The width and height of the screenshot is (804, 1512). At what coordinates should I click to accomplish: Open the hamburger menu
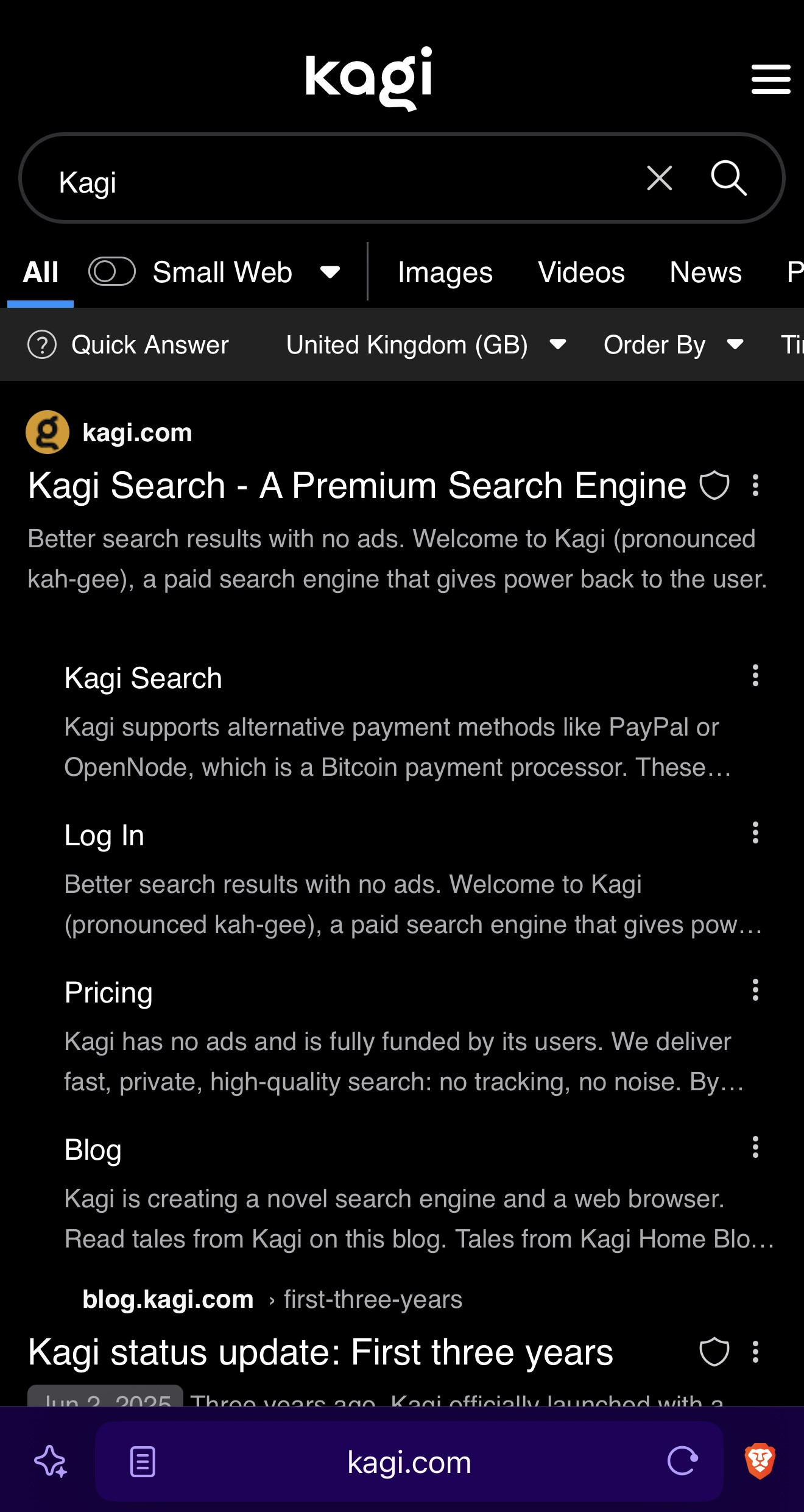coord(770,79)
